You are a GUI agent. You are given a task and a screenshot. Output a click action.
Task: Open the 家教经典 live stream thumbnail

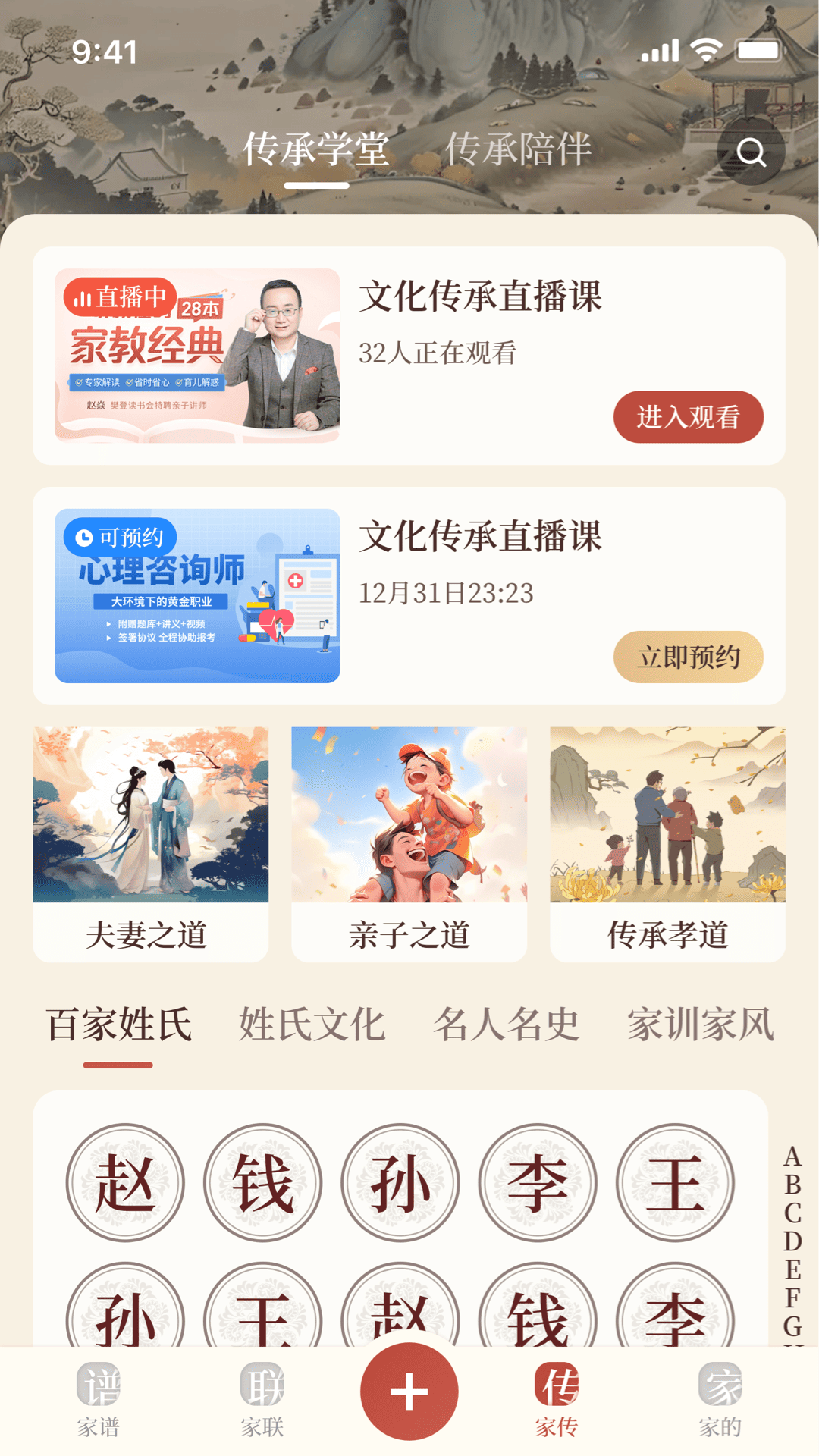197,355
